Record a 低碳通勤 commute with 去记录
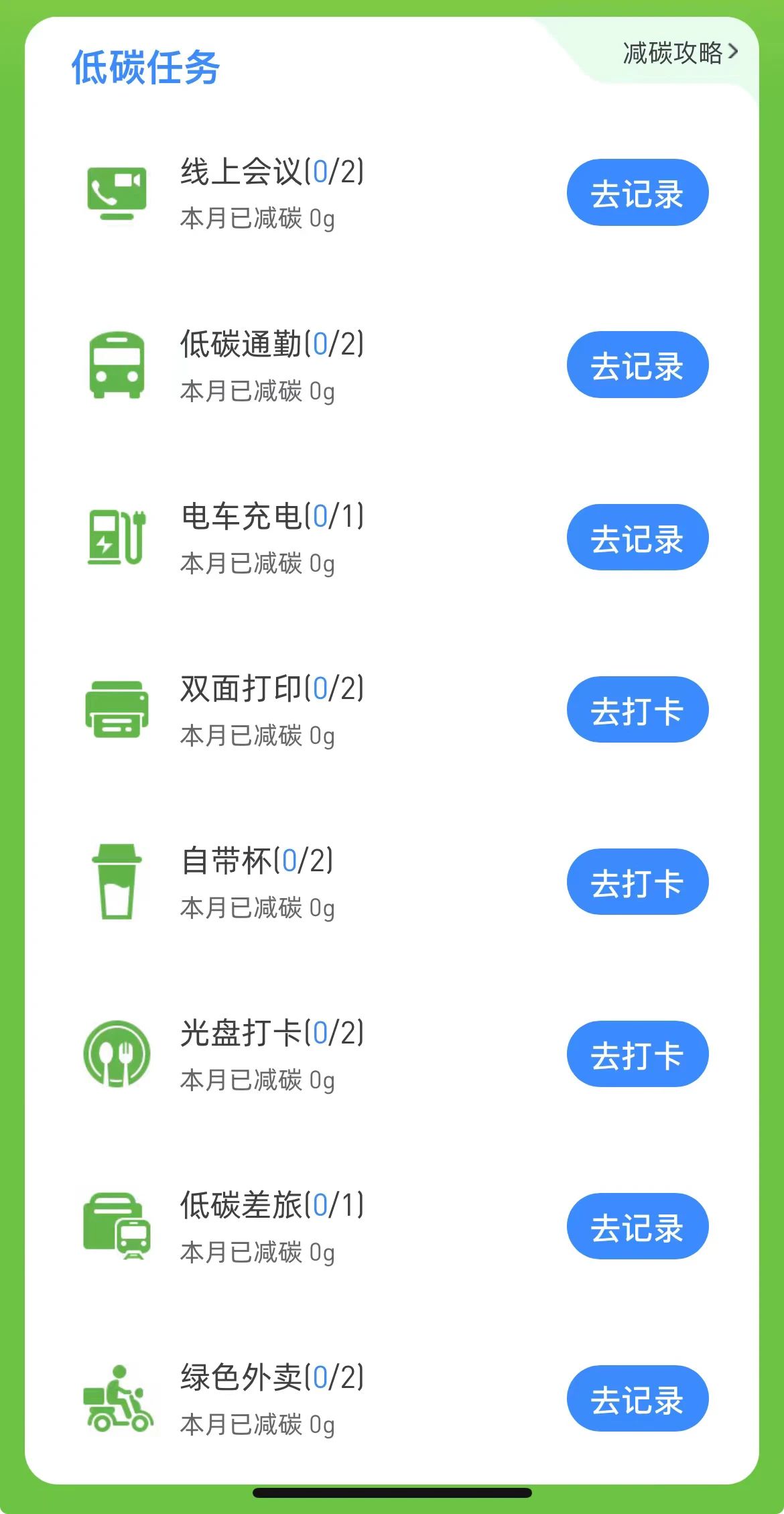The width and height of the screenshot is (784, 1514). point(637,365)
